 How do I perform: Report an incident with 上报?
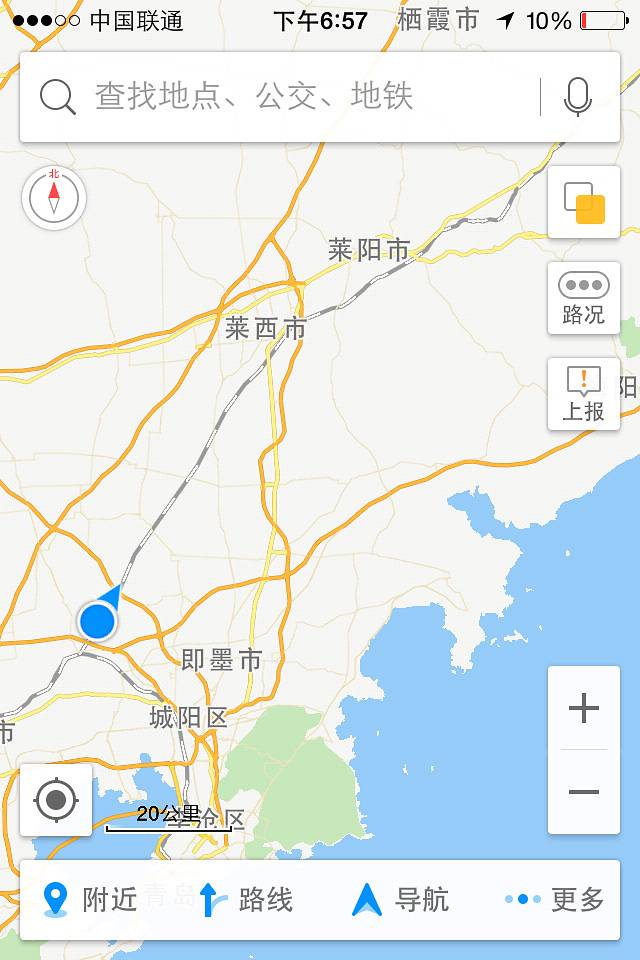tap(584, 394)
